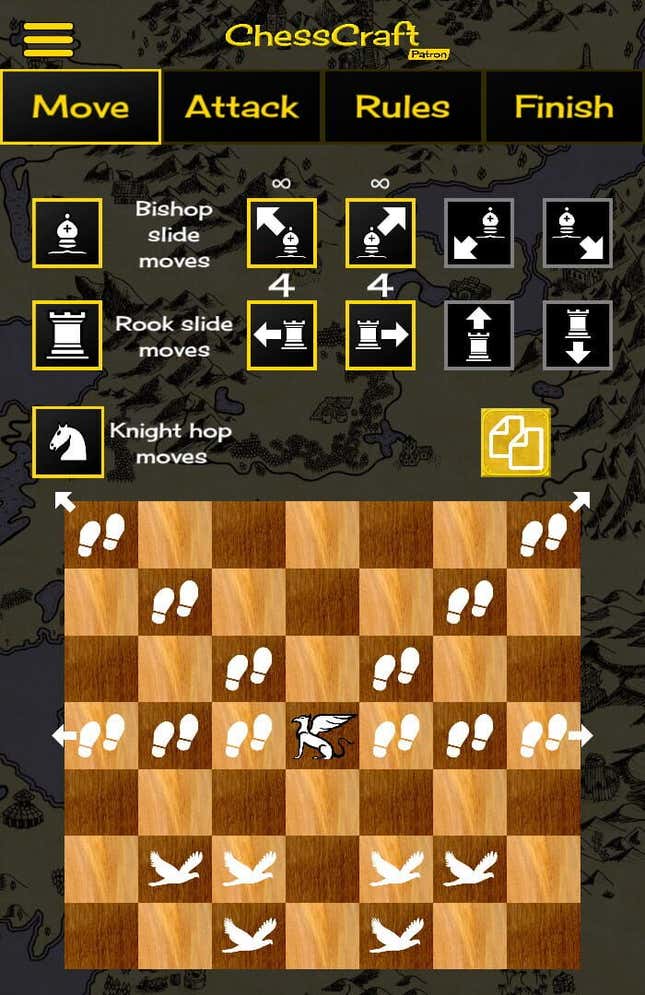The height and width of the screenshot is (995, 645).
Task: Select Rook slide moves preset
Action: (67, 336)
